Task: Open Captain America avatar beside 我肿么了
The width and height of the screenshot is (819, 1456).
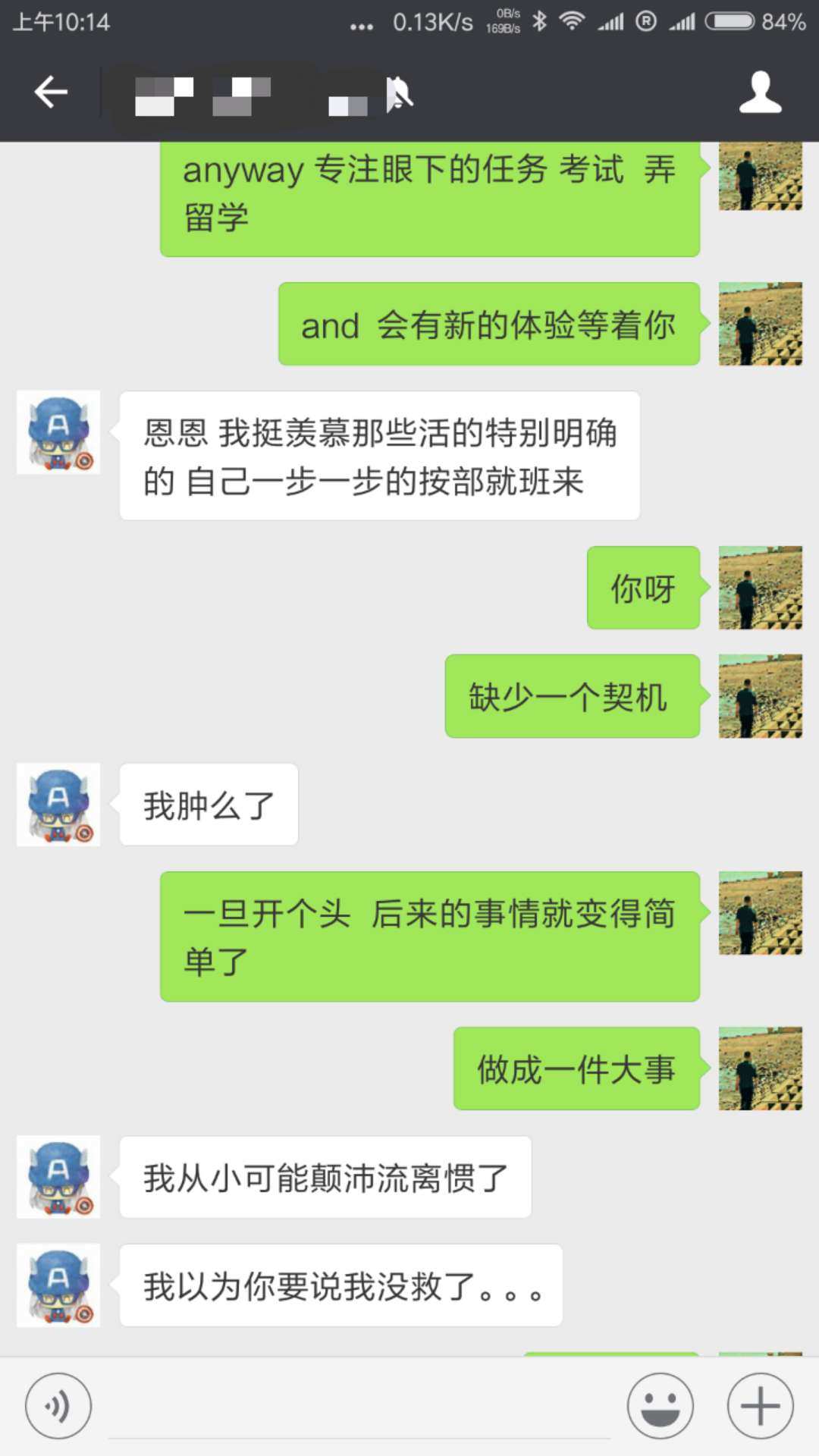Action: pyautogui.click(x=58, y=805)
